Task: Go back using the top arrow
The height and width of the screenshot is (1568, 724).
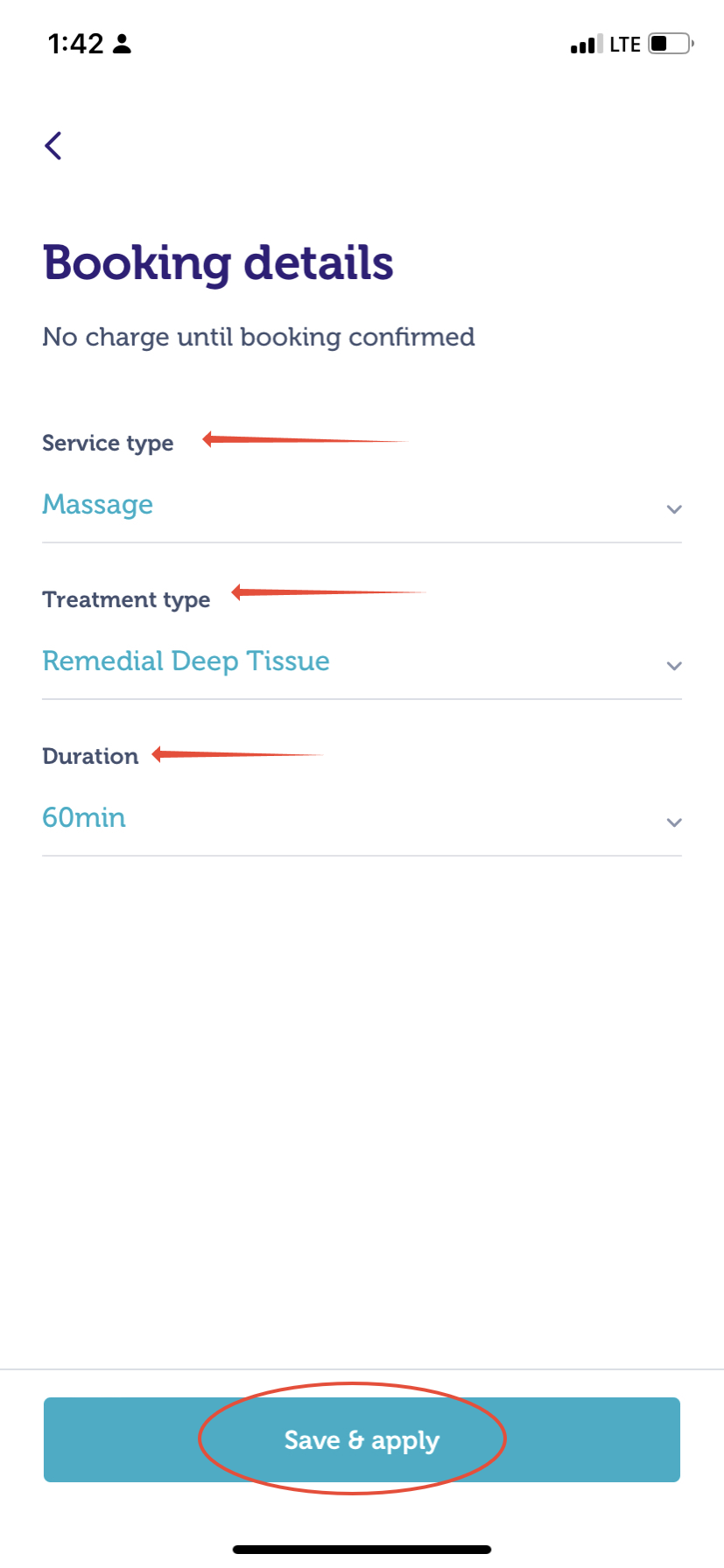Action: click(53, 146)
